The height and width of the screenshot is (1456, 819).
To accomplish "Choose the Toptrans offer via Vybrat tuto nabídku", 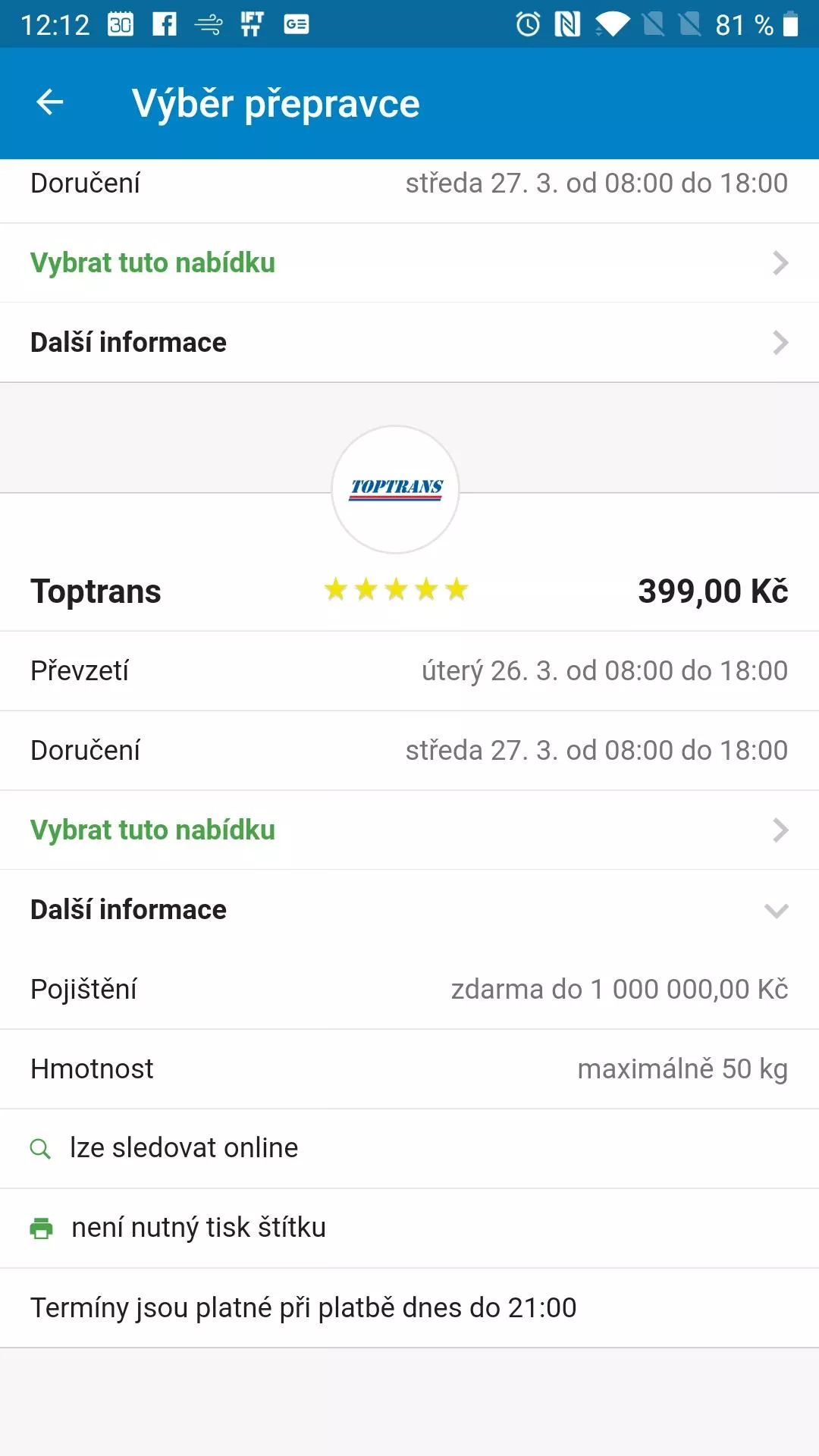I will (409, 830).
